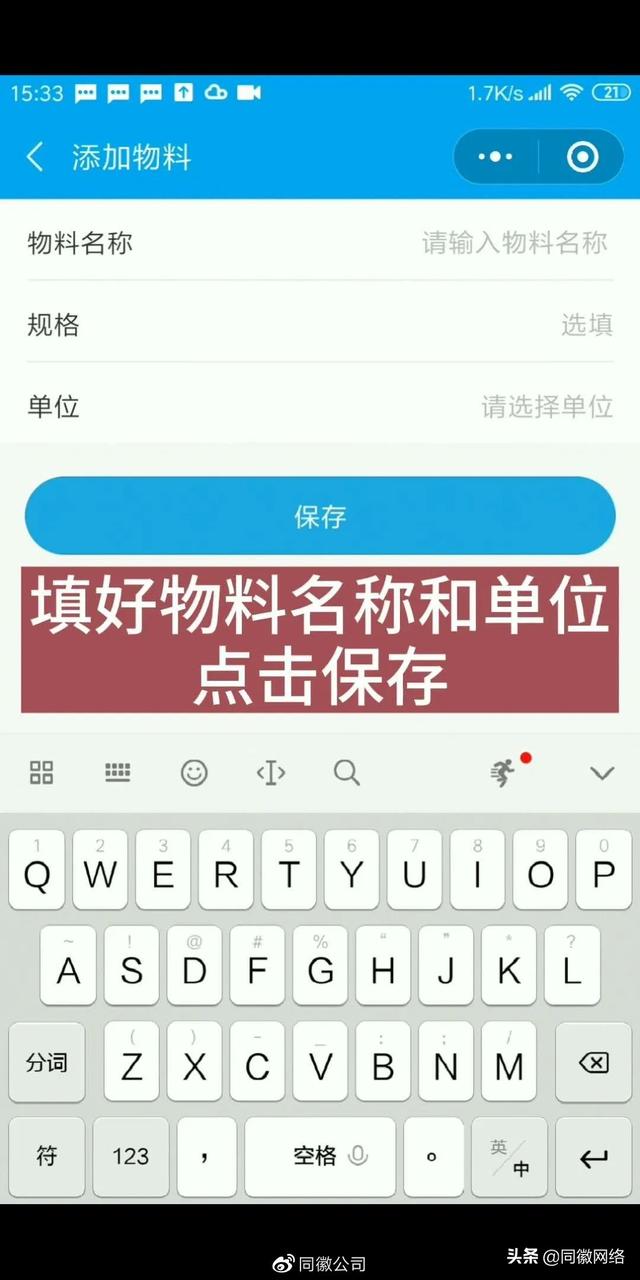Screen dimensions: 640x1280
Task: Switch keyboard layout via the keyboard icon
Action: (118, 772)
